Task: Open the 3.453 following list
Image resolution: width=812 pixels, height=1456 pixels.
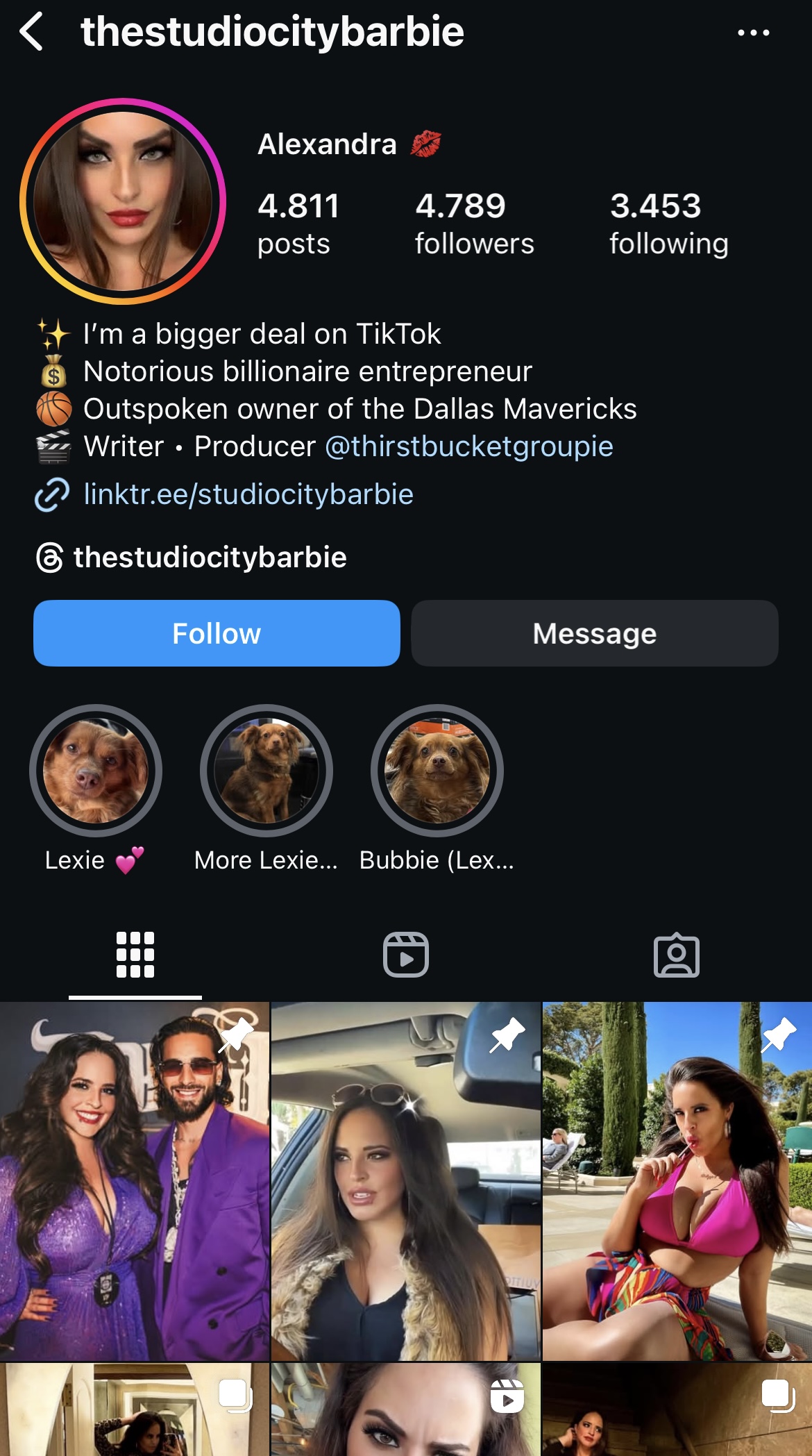Action: pos(669,224)
